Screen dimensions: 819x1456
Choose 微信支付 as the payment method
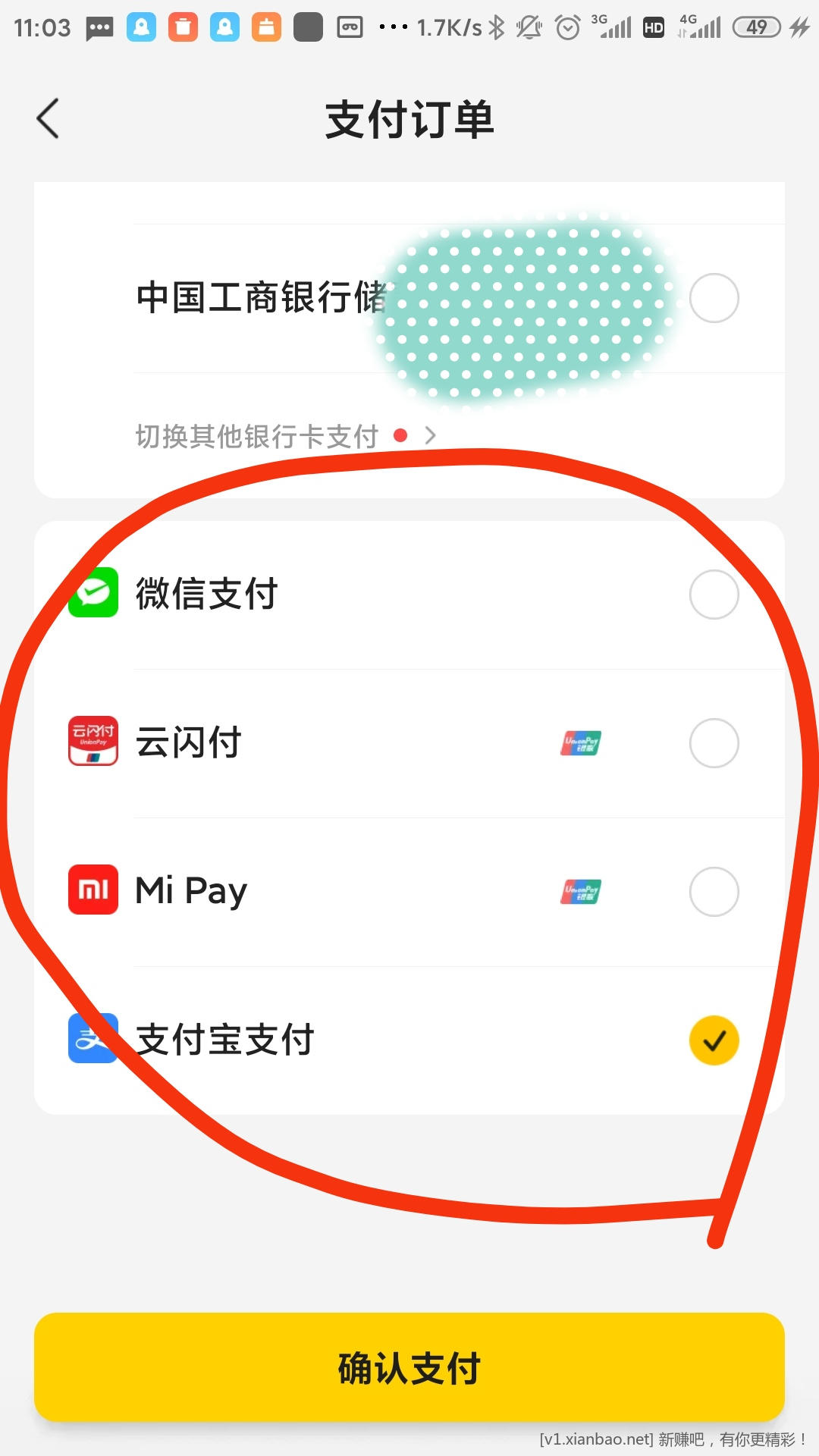pyautogui.click(x=714, y=595)
